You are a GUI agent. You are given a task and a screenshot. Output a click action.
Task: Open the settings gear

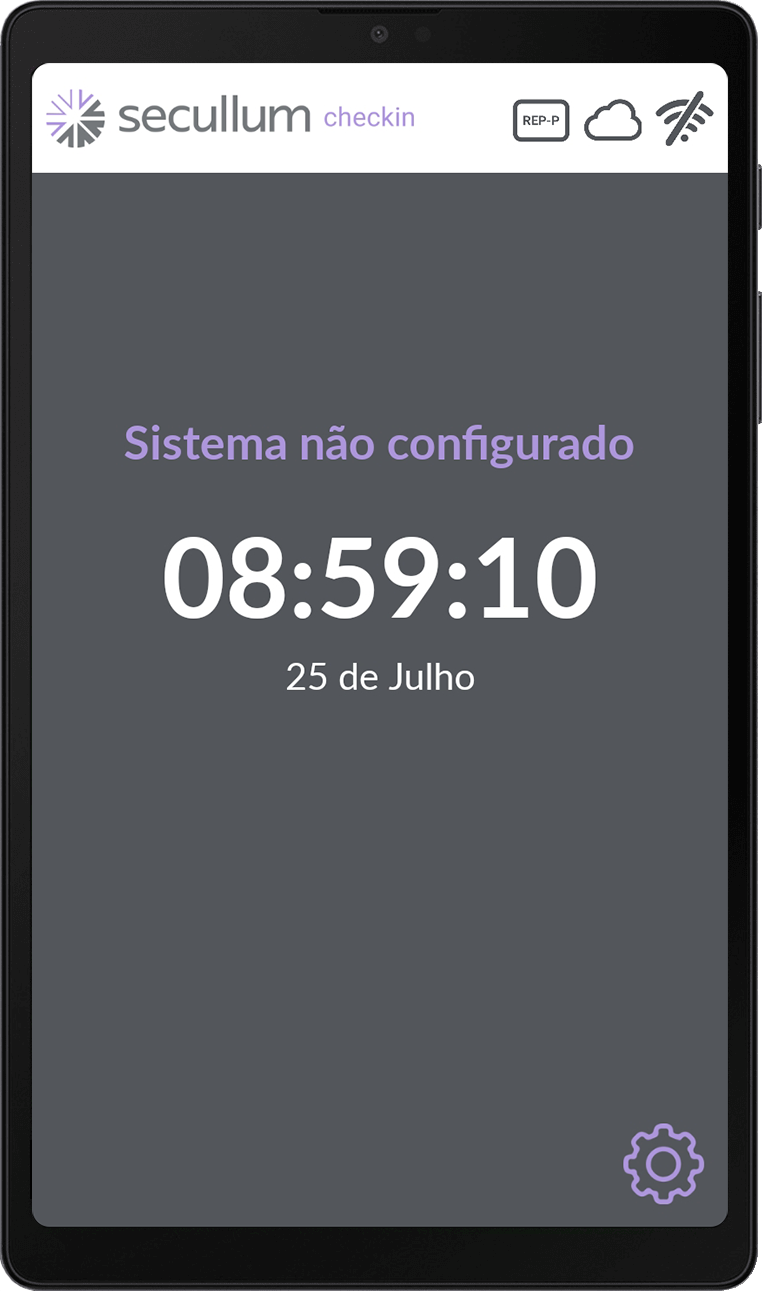point(663,1163)
